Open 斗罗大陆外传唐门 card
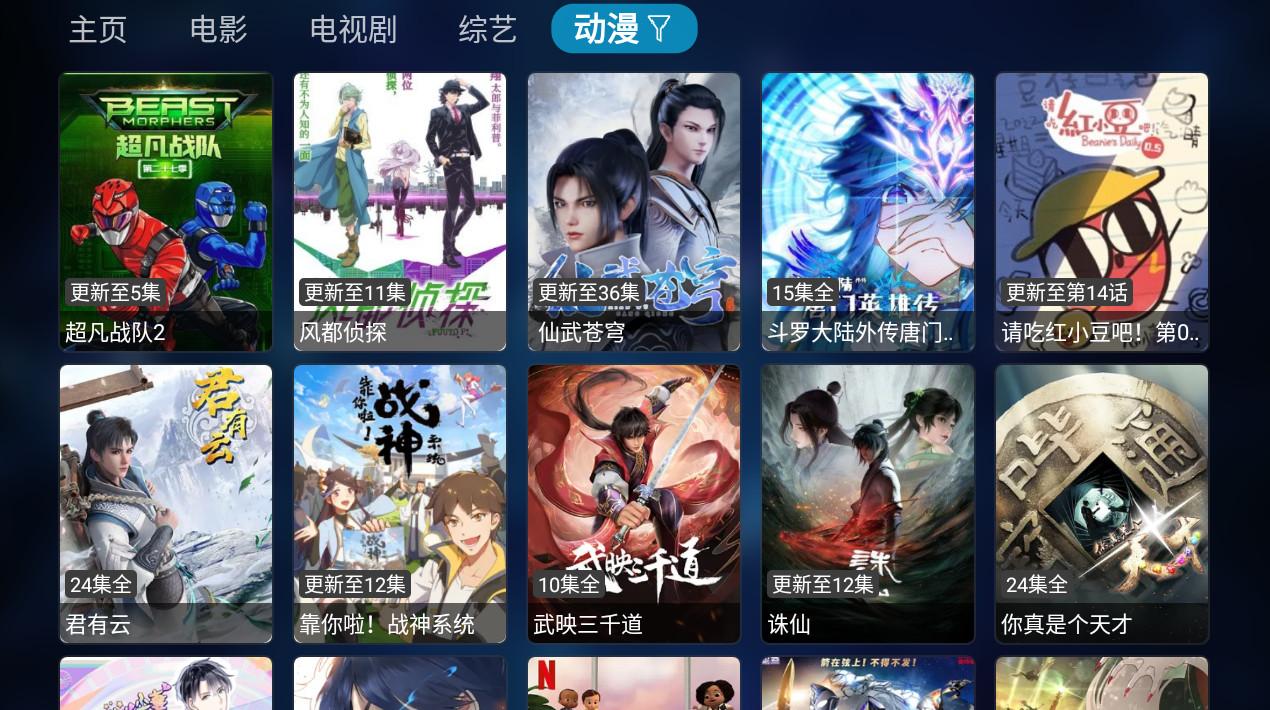 click(868, 211)
